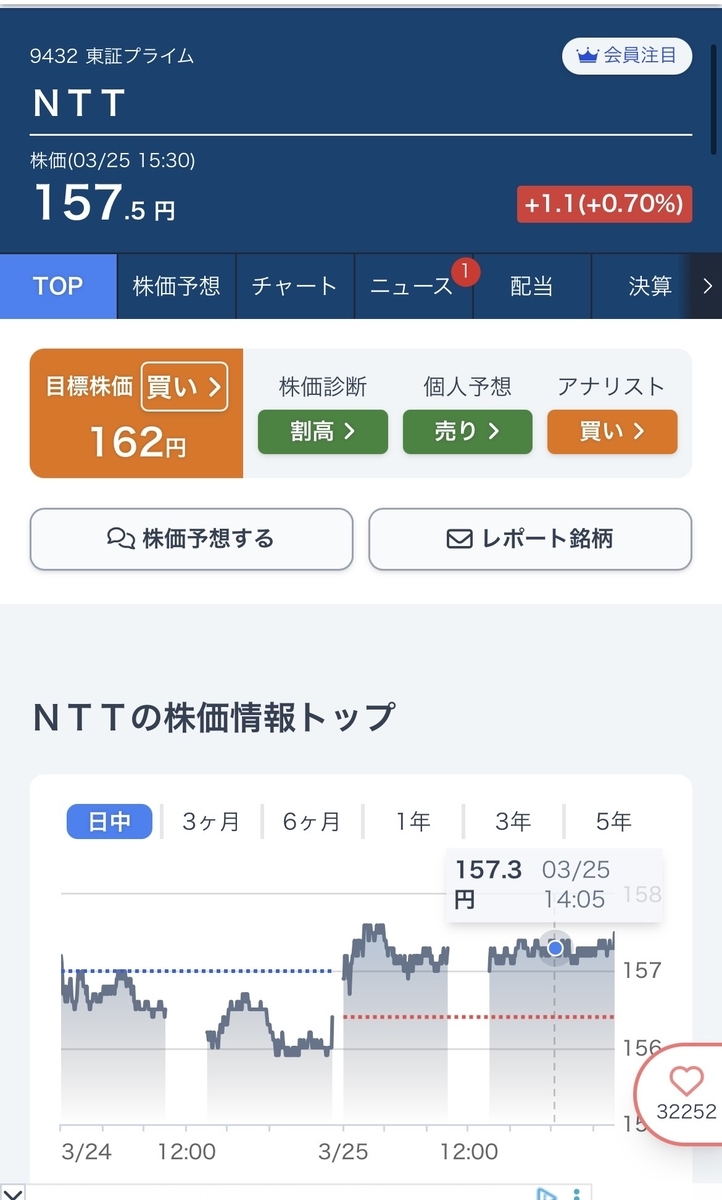
Task: Switch to the 配当 tab
Action: click(532, 286)
